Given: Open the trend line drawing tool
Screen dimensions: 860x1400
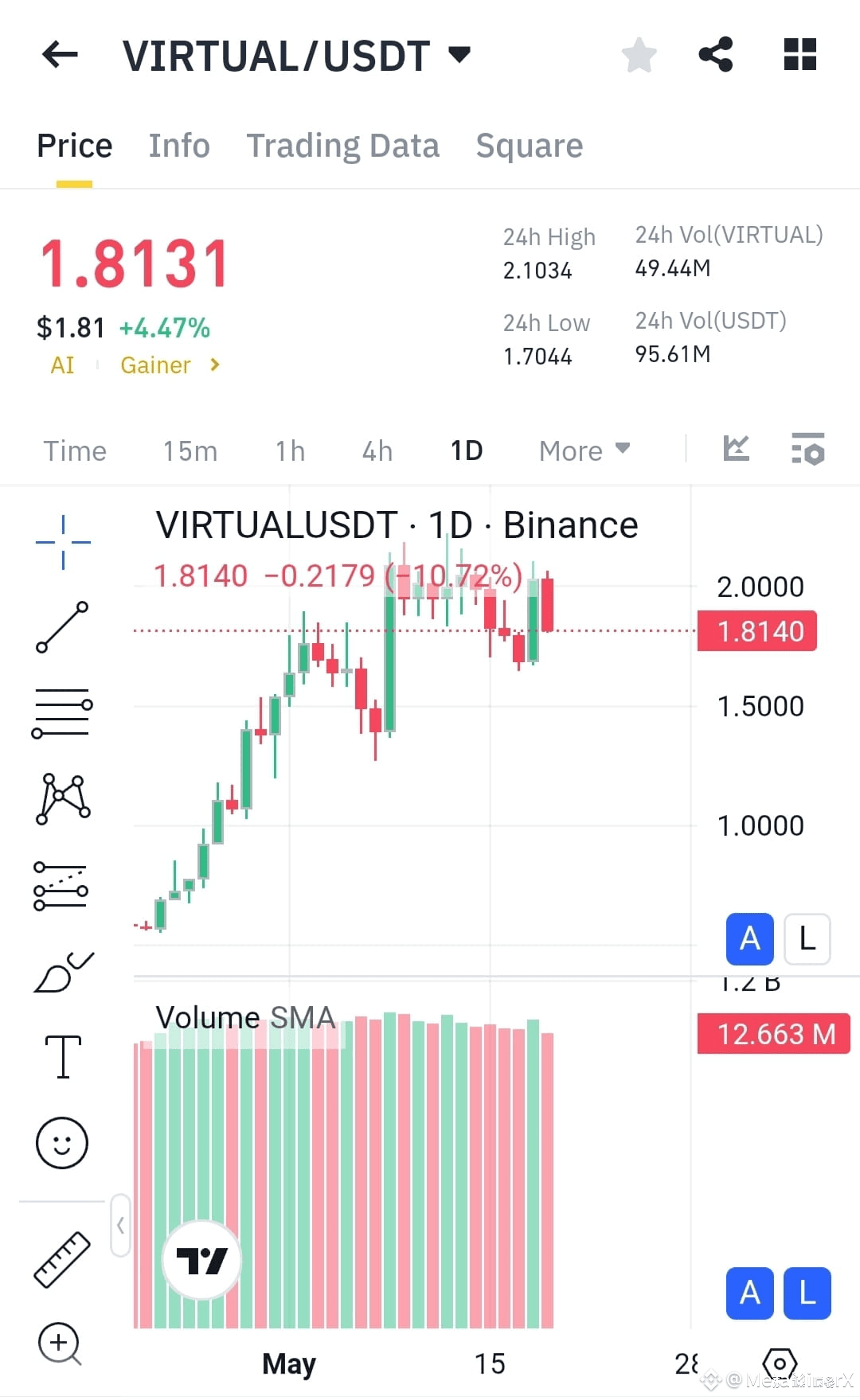Looking at the screenshot, I should click(x=62, y=626).
